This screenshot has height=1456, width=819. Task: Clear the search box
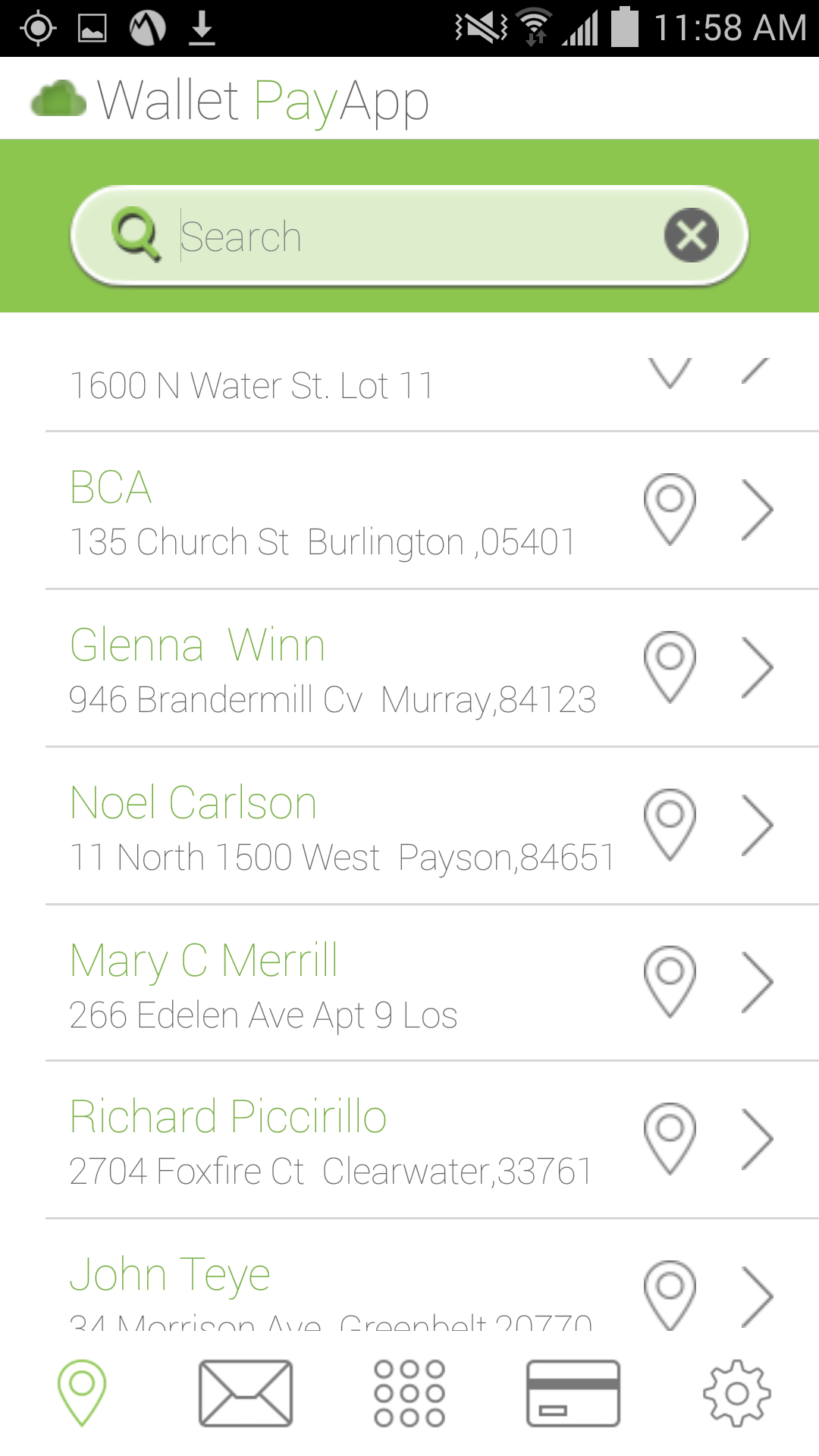pos(691,235)
